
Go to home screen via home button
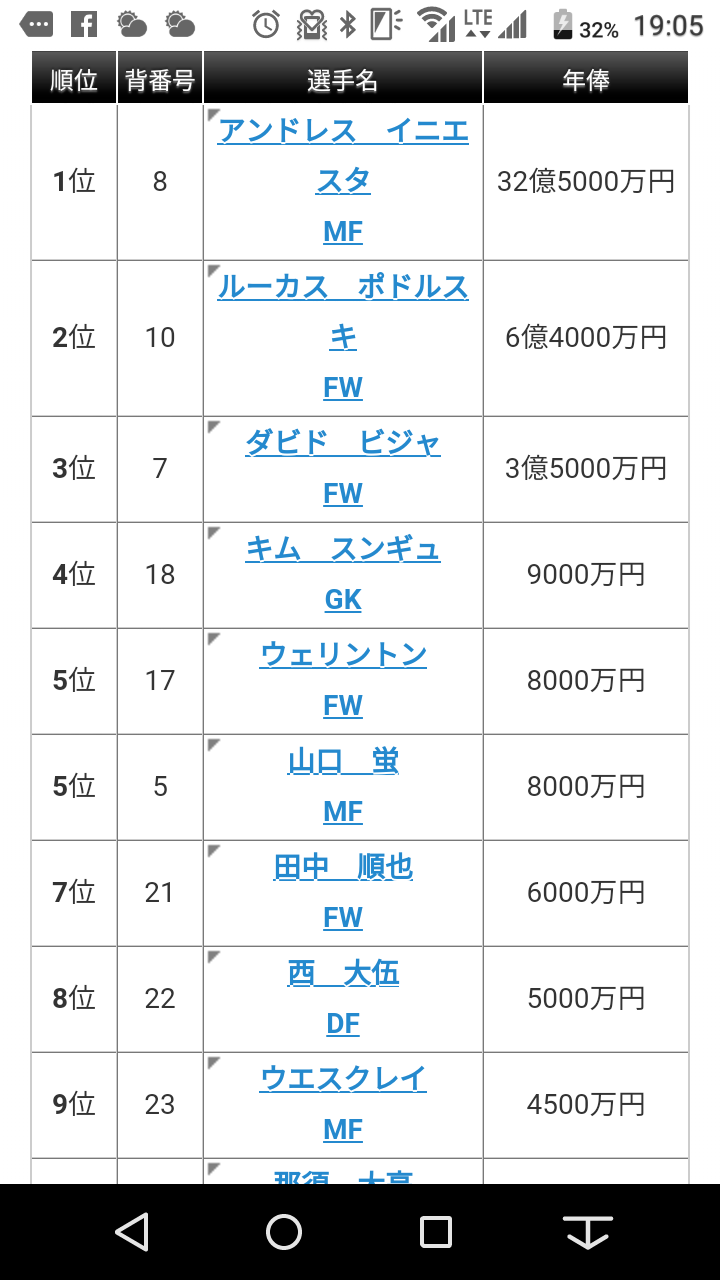coord(284,1232)
